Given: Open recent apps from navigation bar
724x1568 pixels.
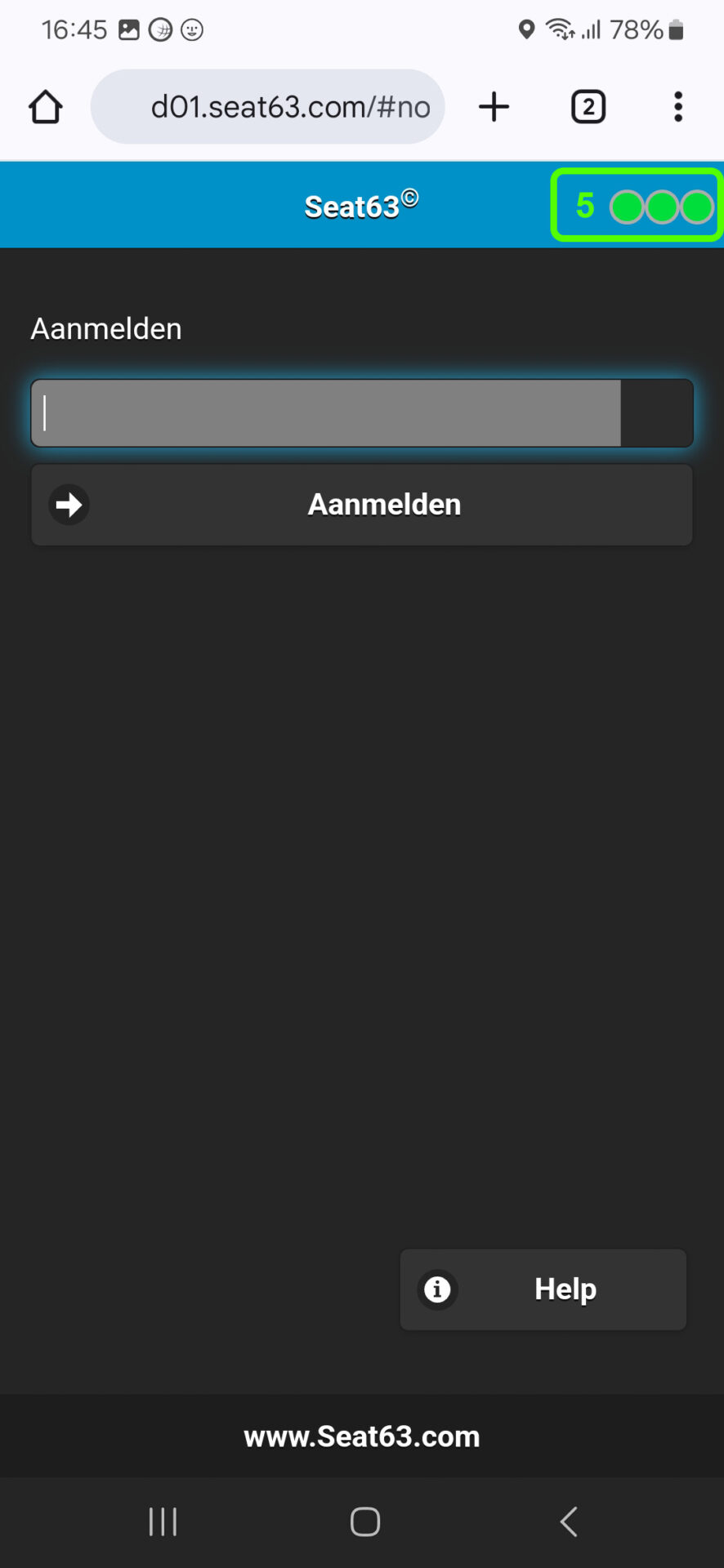Looking at the screenshot, I should (x=163, y=1521).
